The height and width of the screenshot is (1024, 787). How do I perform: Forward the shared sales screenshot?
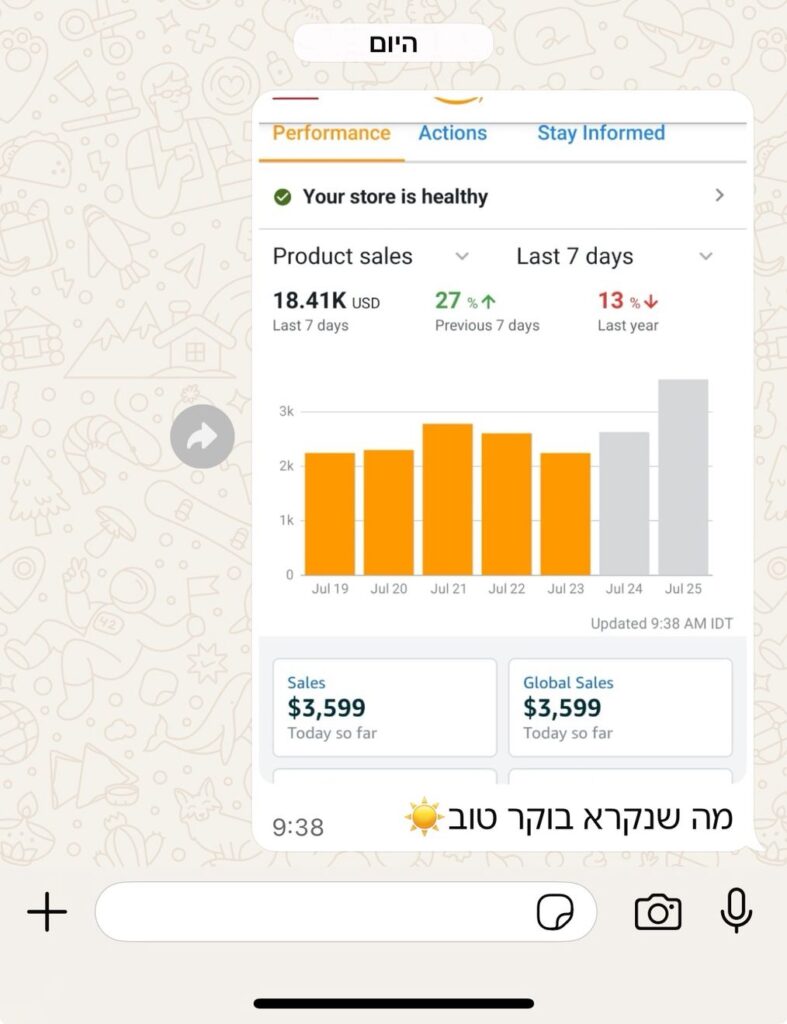pyautogui.click(x=202, y=436)
